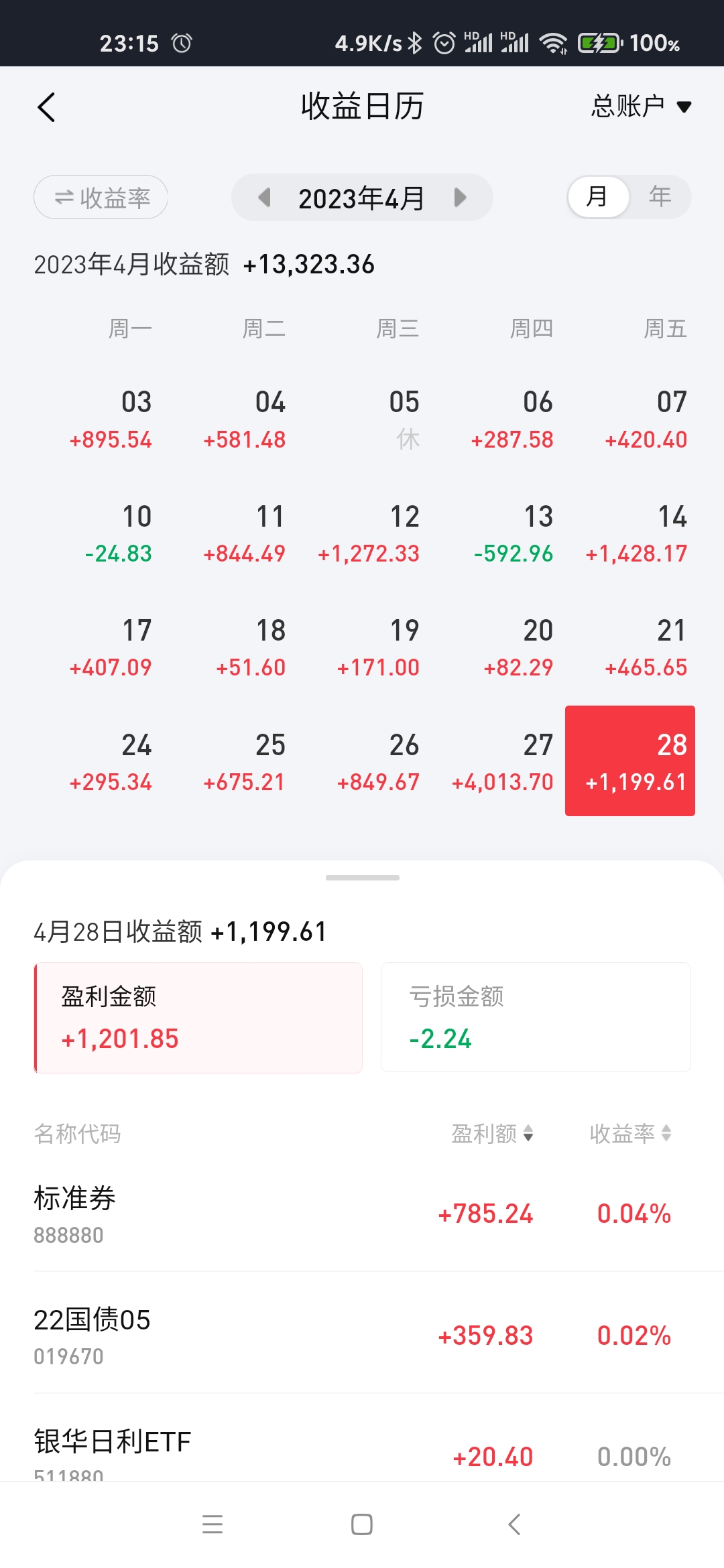Tap the system home button
724x1568 pixels.
point(362,1524)
